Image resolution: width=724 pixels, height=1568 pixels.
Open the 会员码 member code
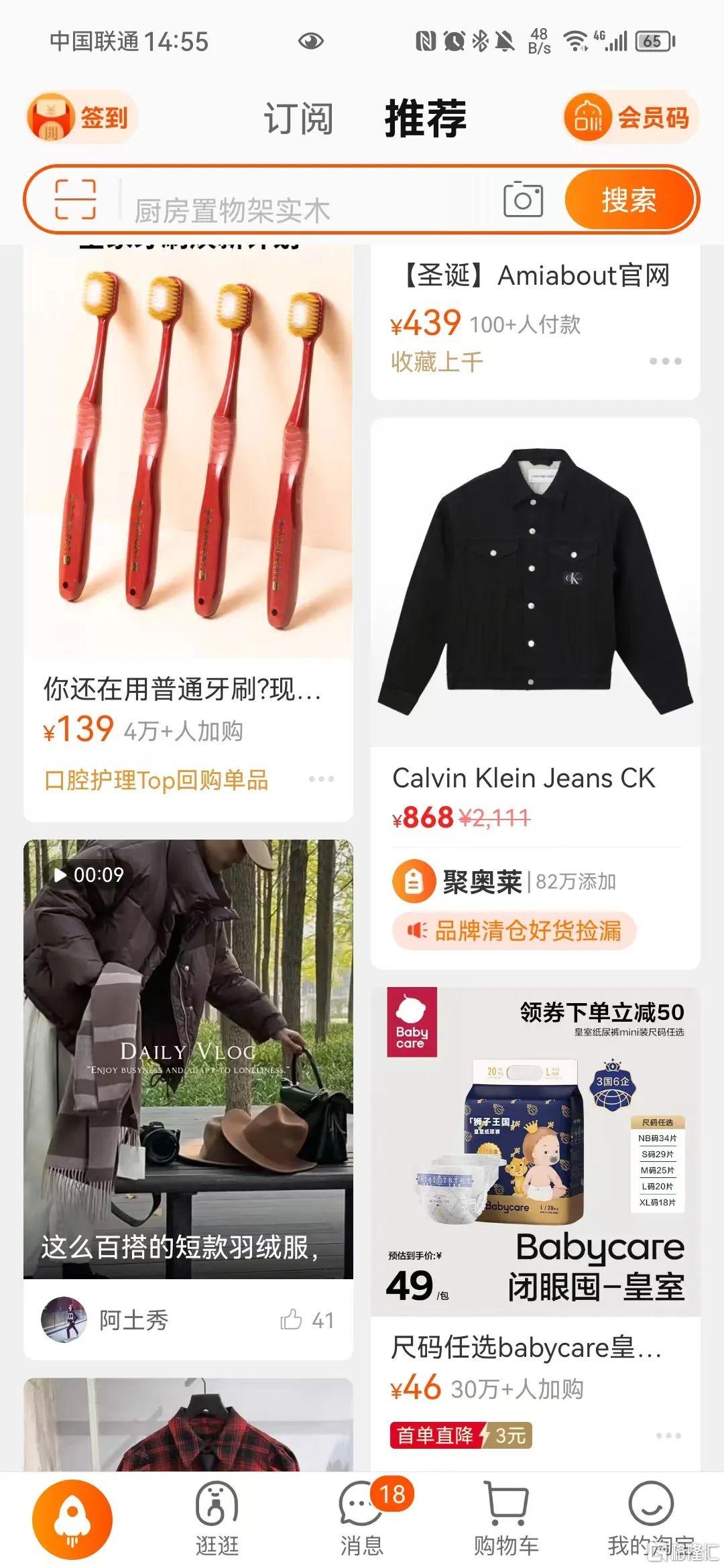point(630,118)
